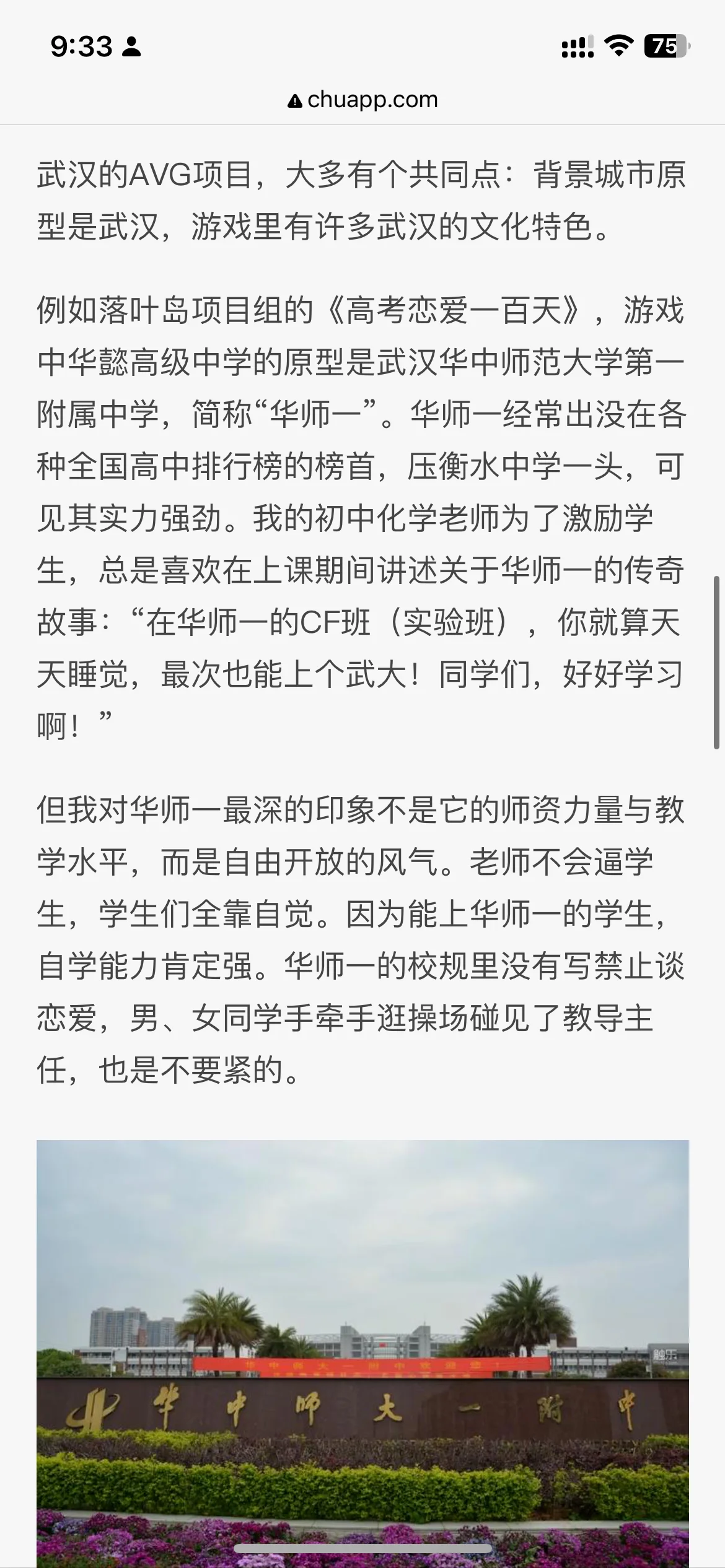Tap the chuapp.com address bar
This screenshot has width=725, height=1568.
[362, 100]
